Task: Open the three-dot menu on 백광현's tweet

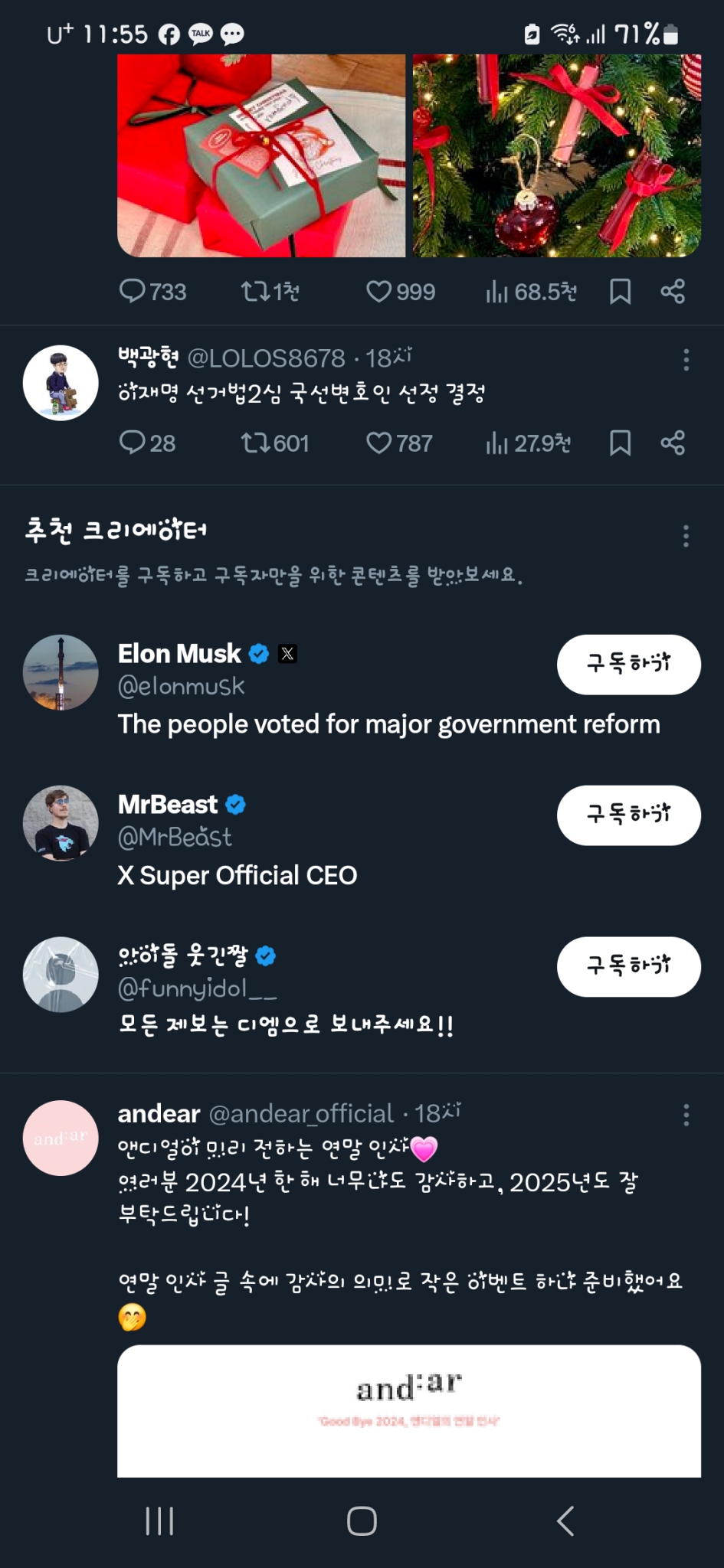Action: point(686,360)
